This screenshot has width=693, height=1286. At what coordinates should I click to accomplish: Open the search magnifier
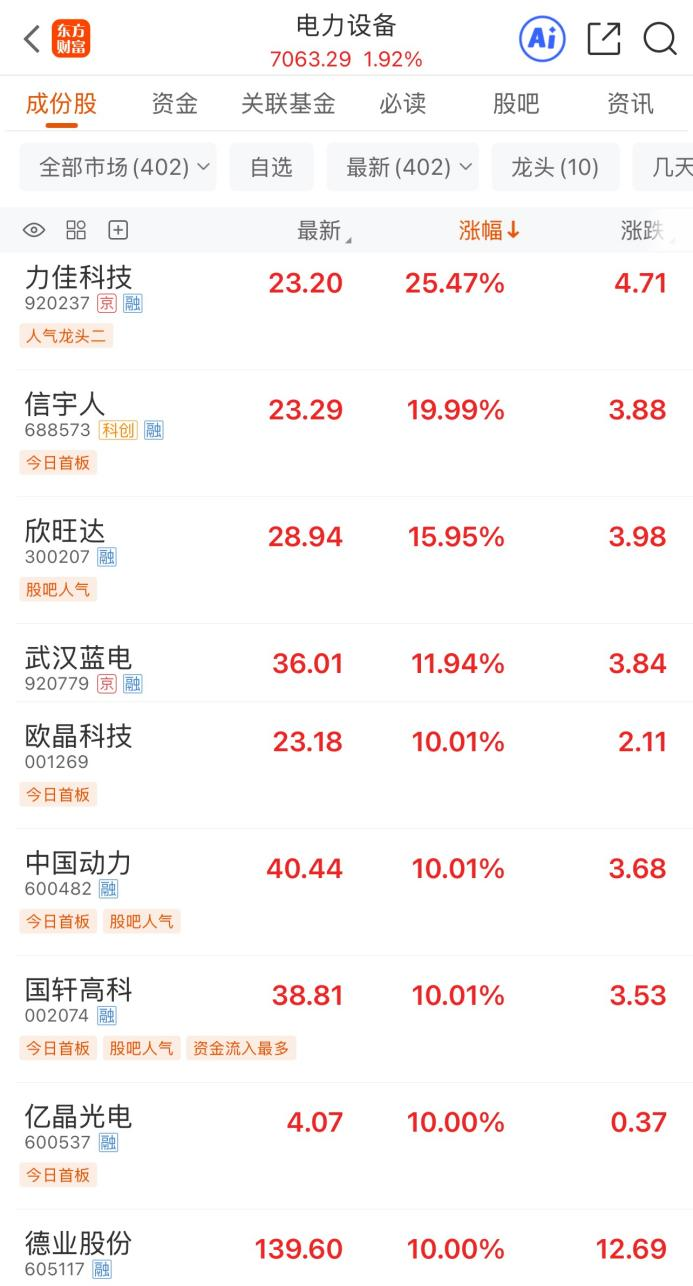tap(660, 39)
